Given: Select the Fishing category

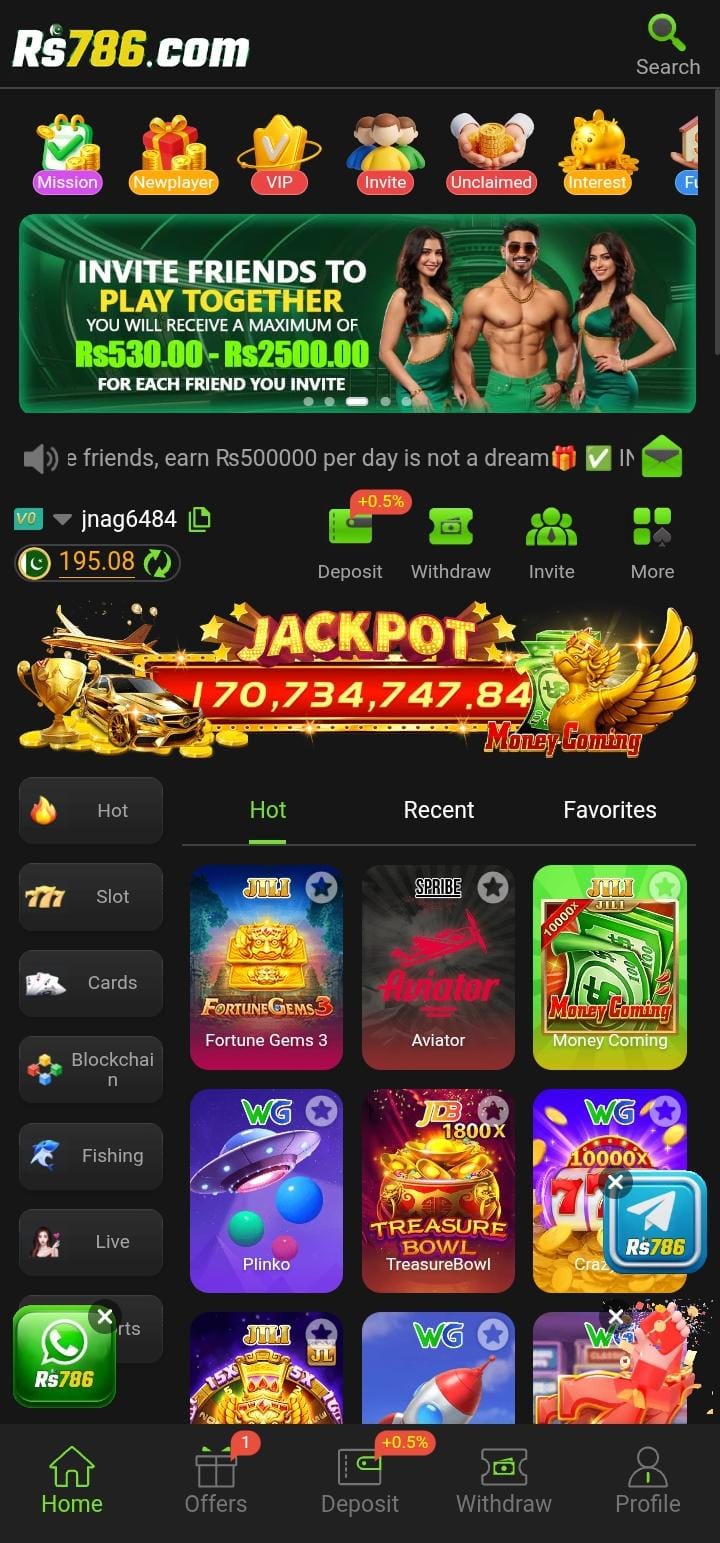Looking at the screenshot, I should [x=91, y=1156].
